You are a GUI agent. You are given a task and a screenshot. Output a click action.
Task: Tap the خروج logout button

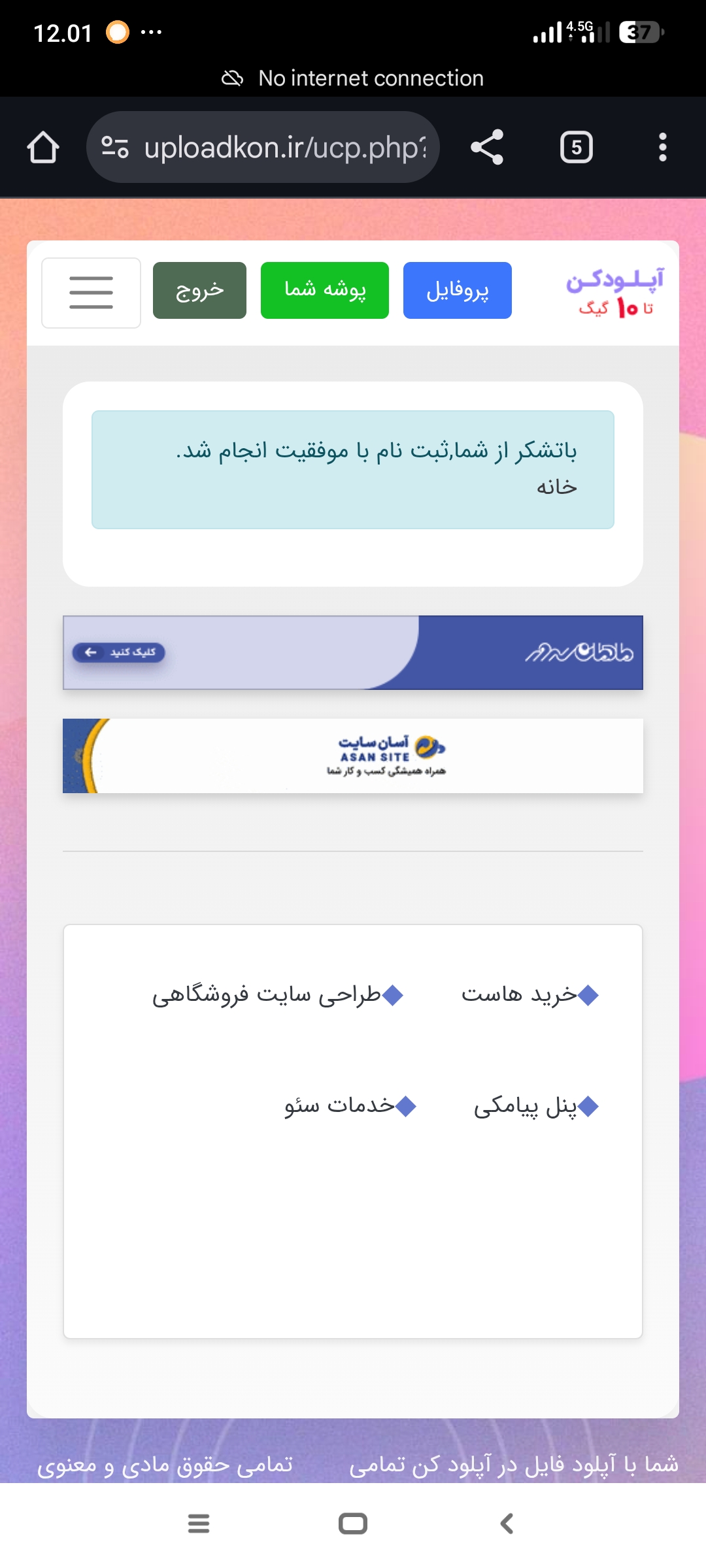(x=199, y=291)
